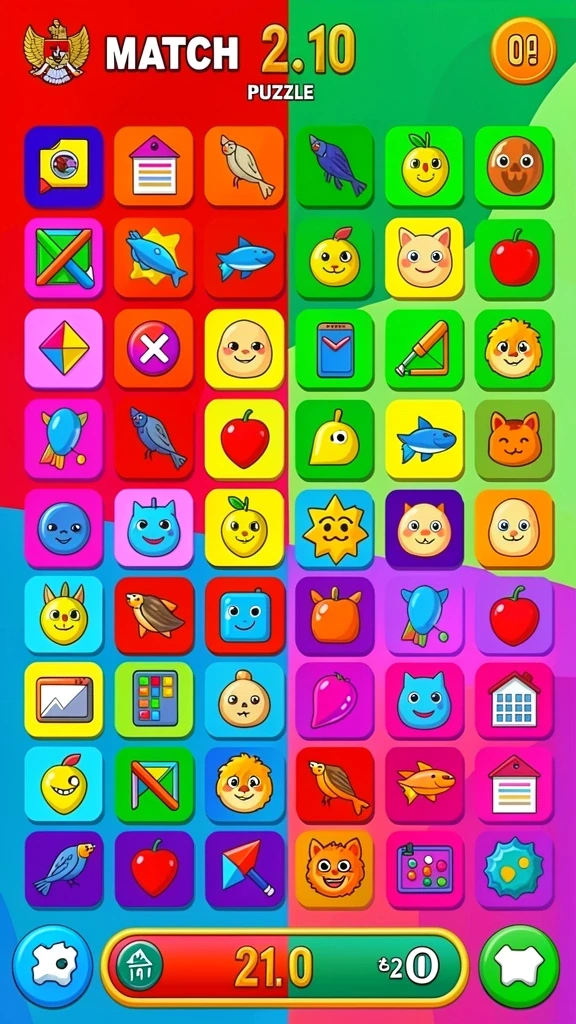This screenshot has width=576, height=1024.
Task: Pick the yellow sun star face tile
Action: pos(334,529)
